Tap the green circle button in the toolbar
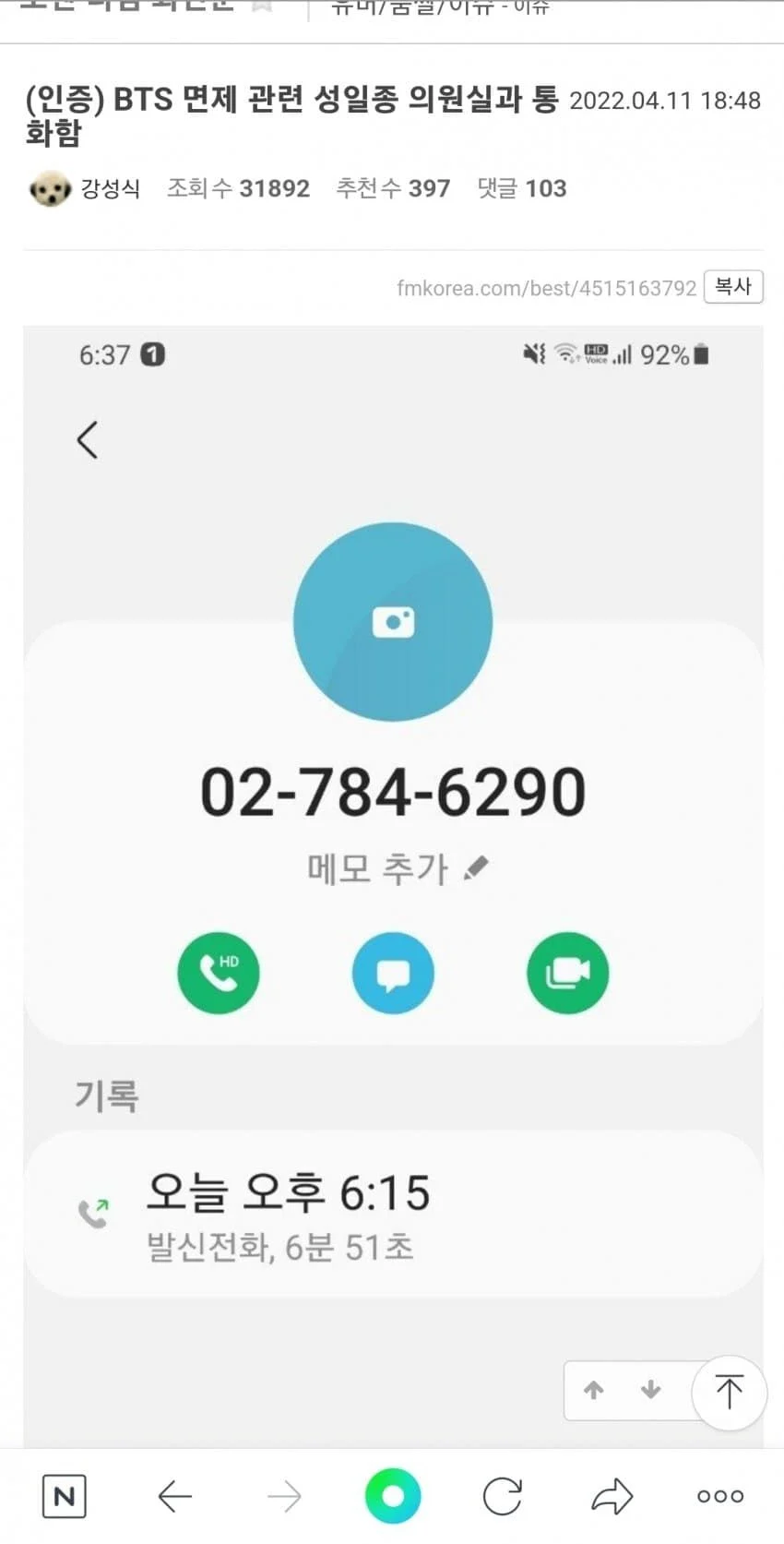The width and height of the screenshot is (784, 1544). pos(393,1496)
